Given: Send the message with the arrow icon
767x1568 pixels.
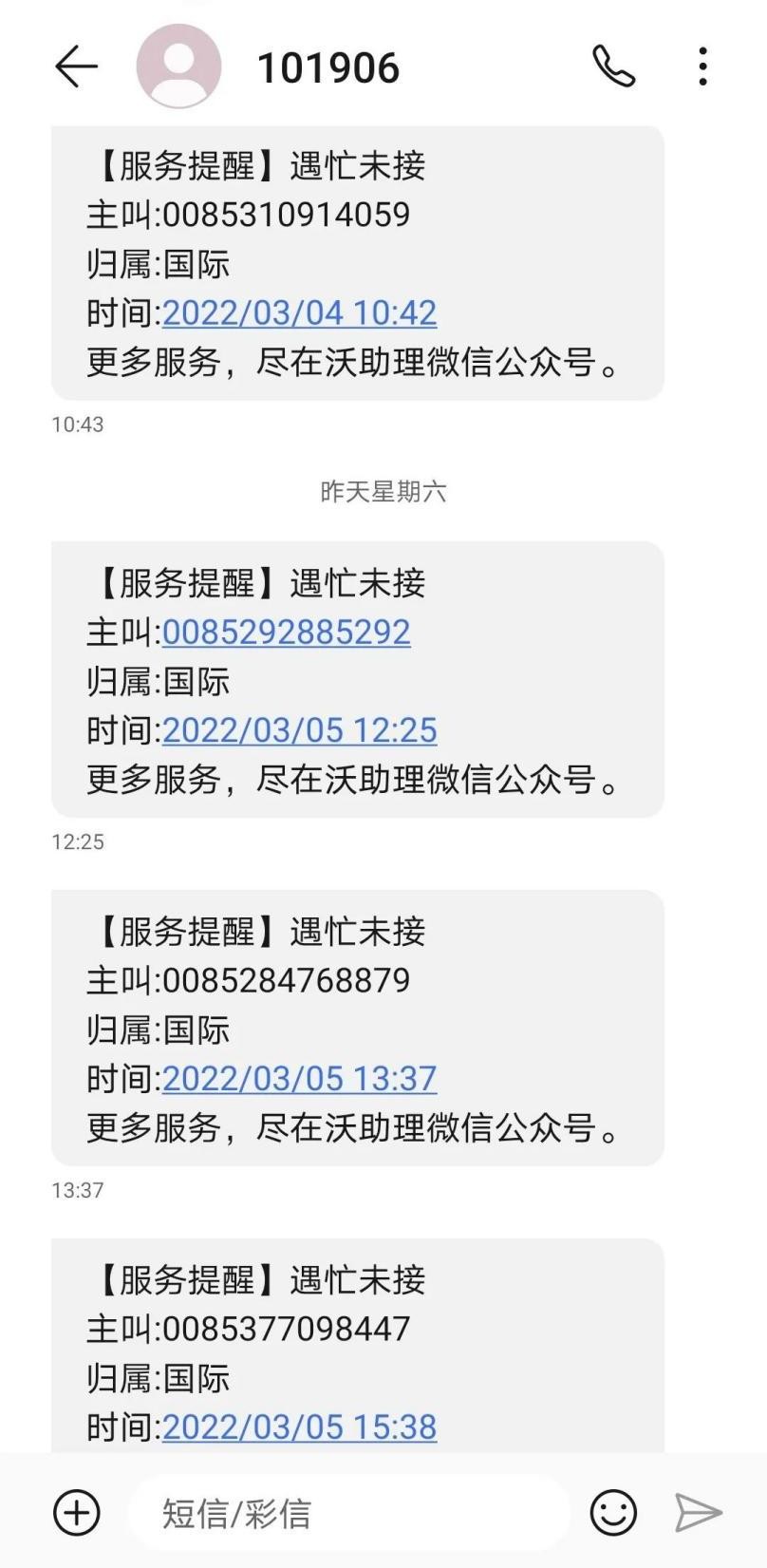Looking at the screenshot, I should pos(699,1512).
